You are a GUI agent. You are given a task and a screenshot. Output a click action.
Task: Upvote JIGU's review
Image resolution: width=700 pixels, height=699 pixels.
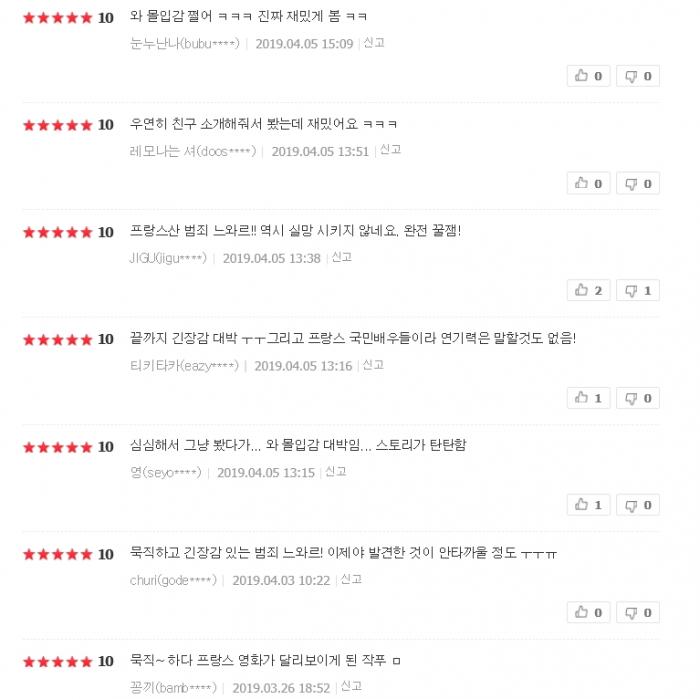tap(588, 290)
